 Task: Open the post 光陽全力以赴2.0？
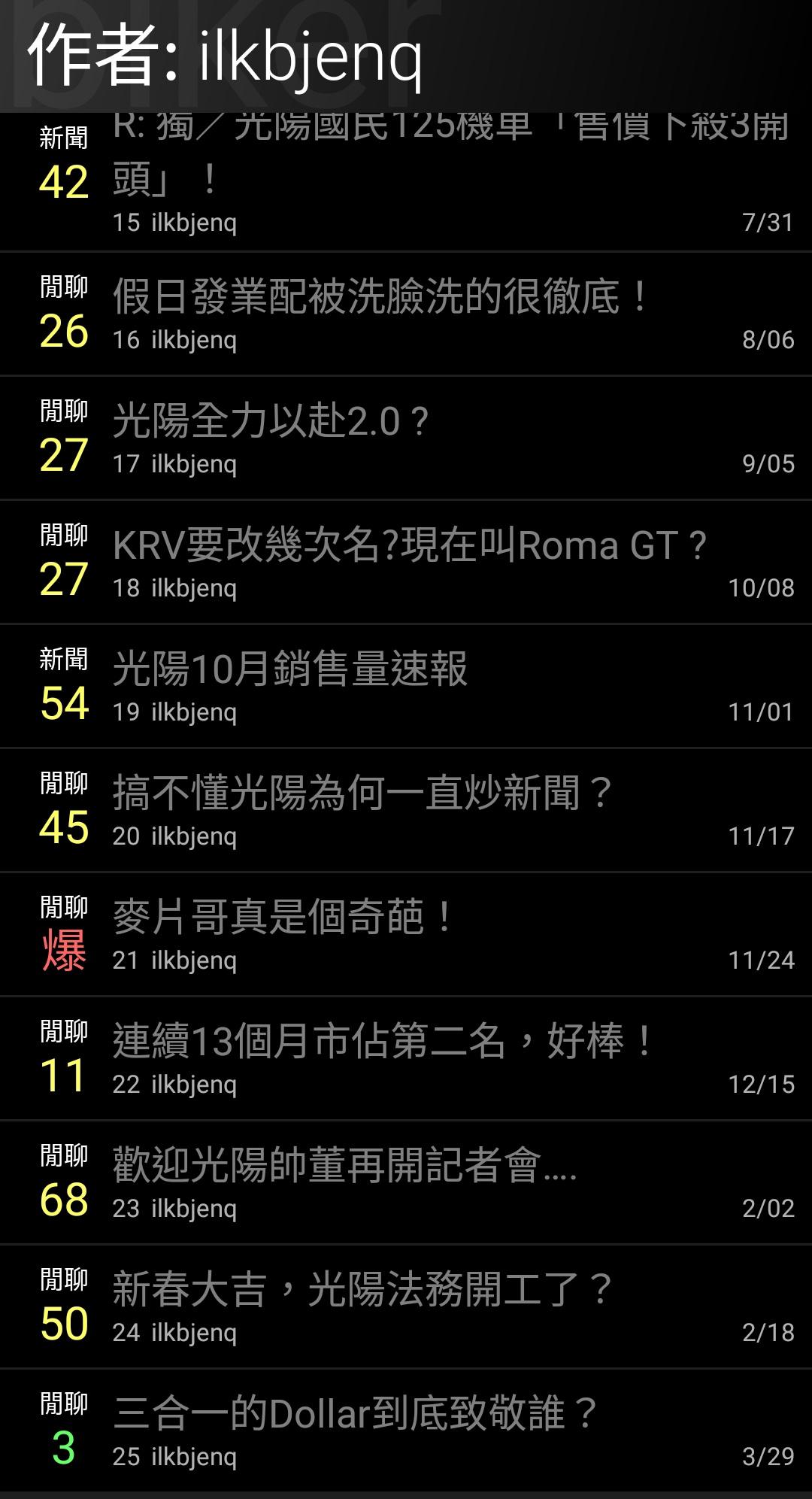pos(271,420)
